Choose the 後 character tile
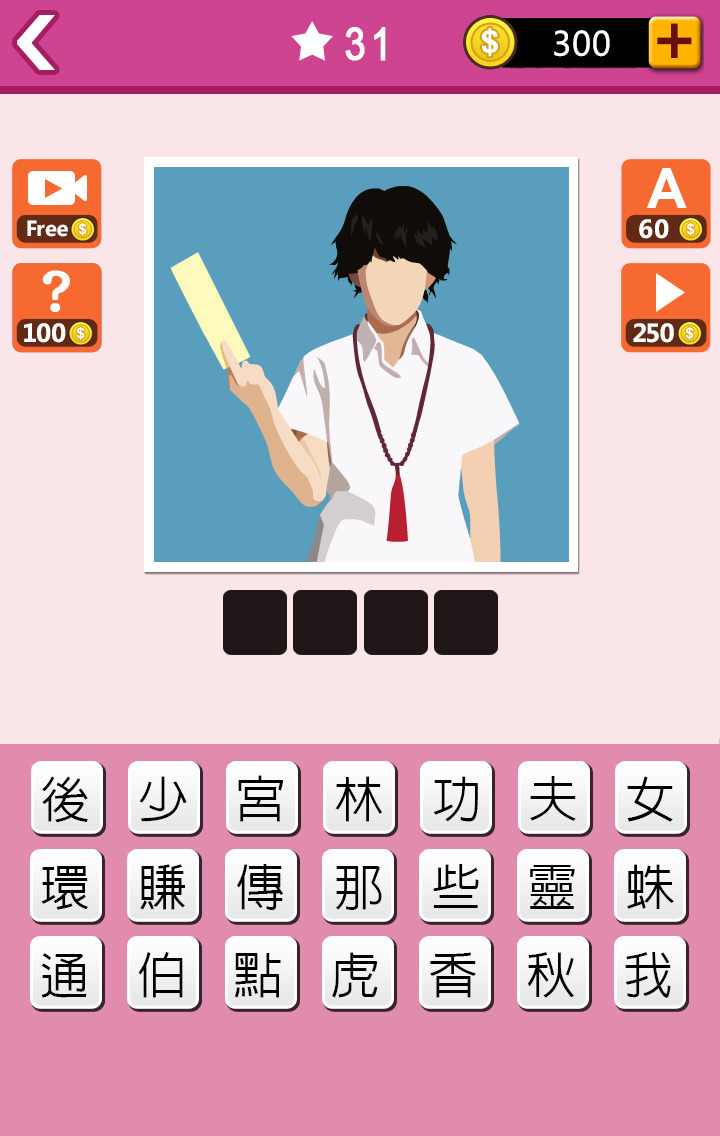Screen dimensions: 720x1136 pyautogui.click(x=67, y=798)
